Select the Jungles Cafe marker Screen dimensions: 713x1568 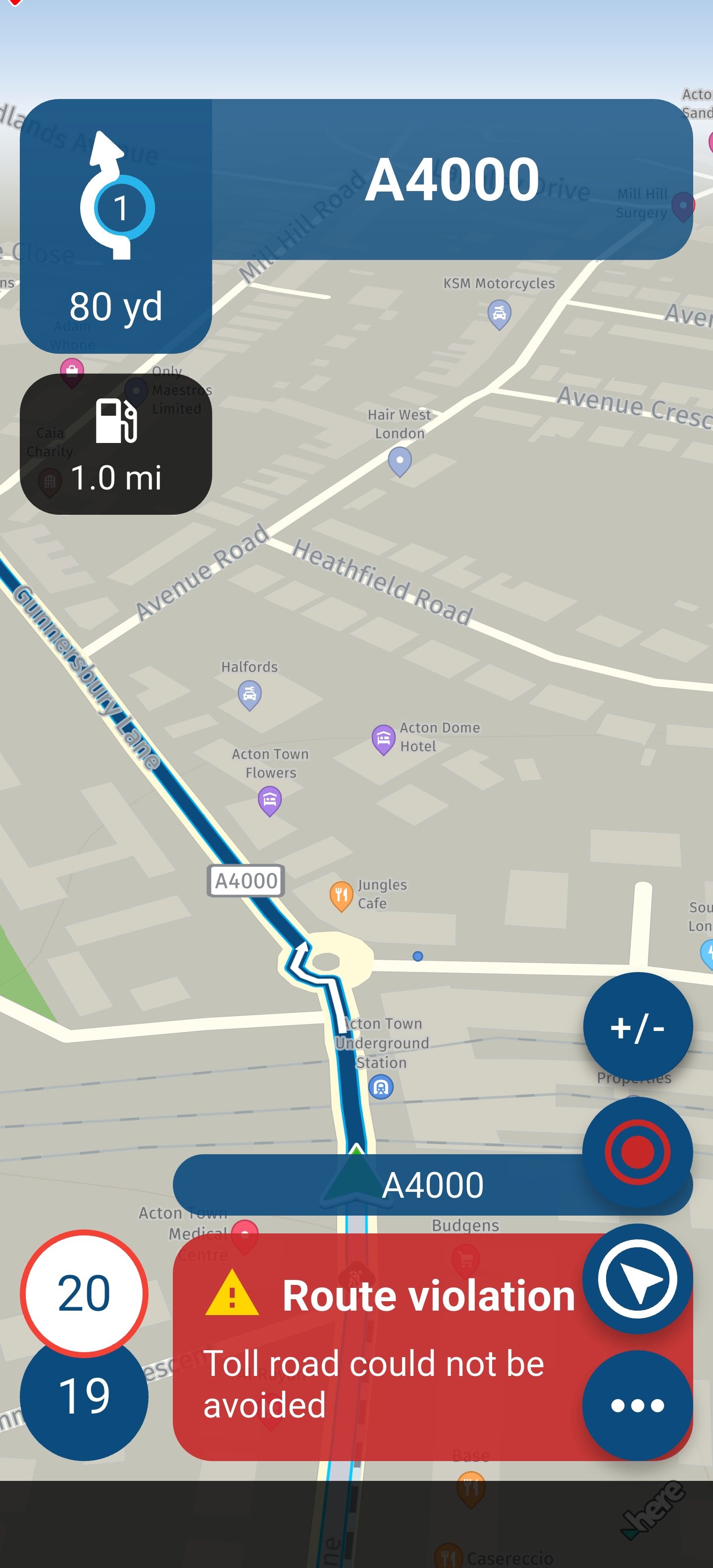[341, 895]
